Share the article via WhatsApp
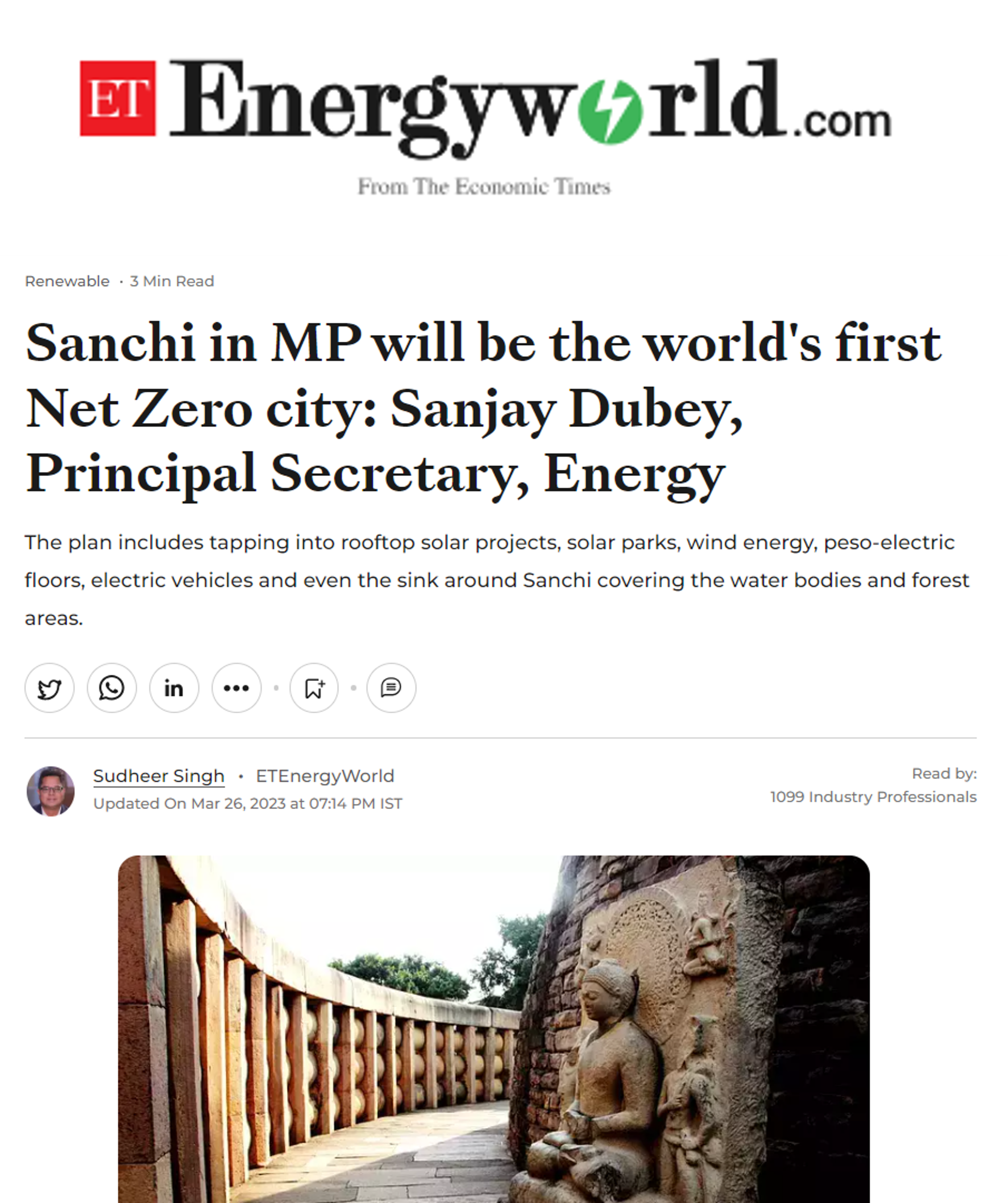Image resolution: width=1008 pixels, height=1203 pixels. (112, 688)
